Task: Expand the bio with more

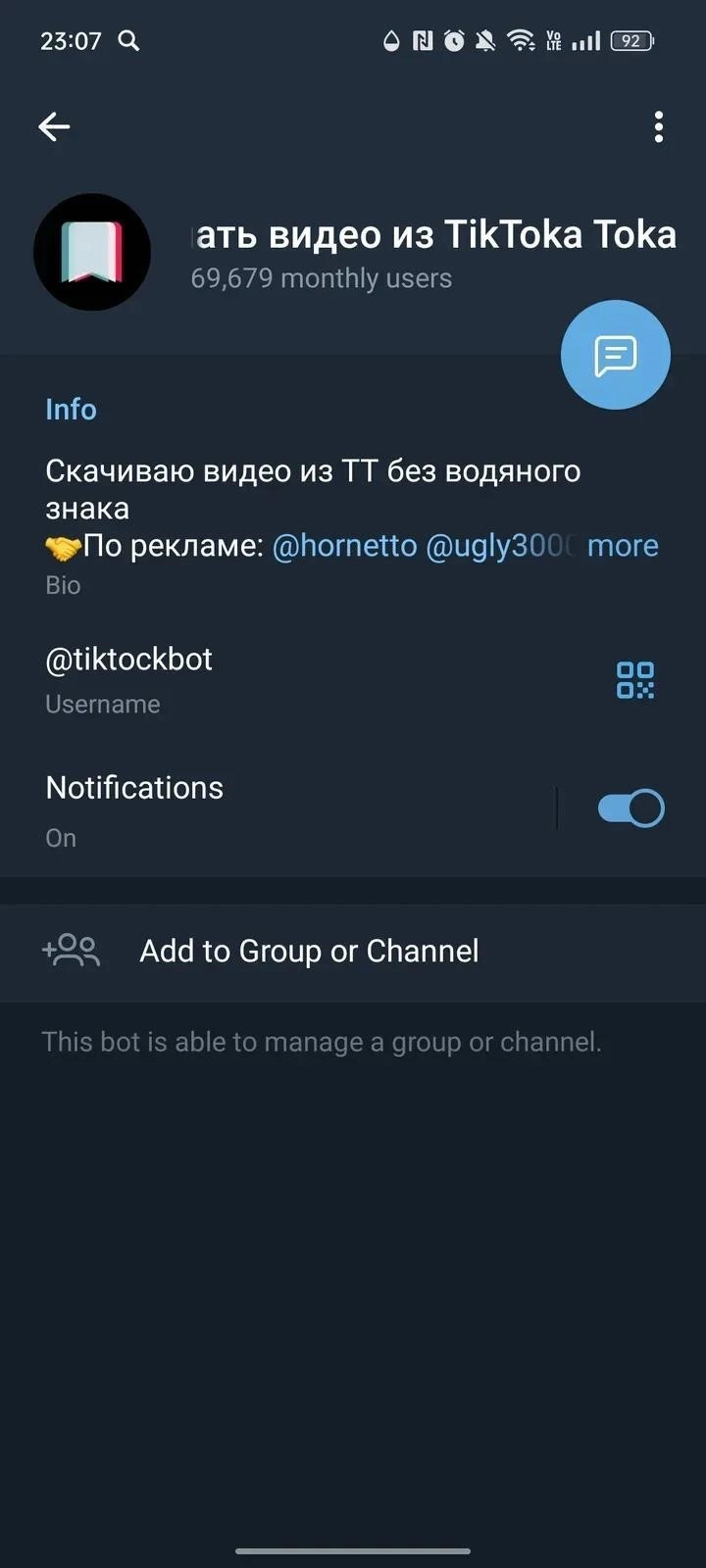Action: 623,546
